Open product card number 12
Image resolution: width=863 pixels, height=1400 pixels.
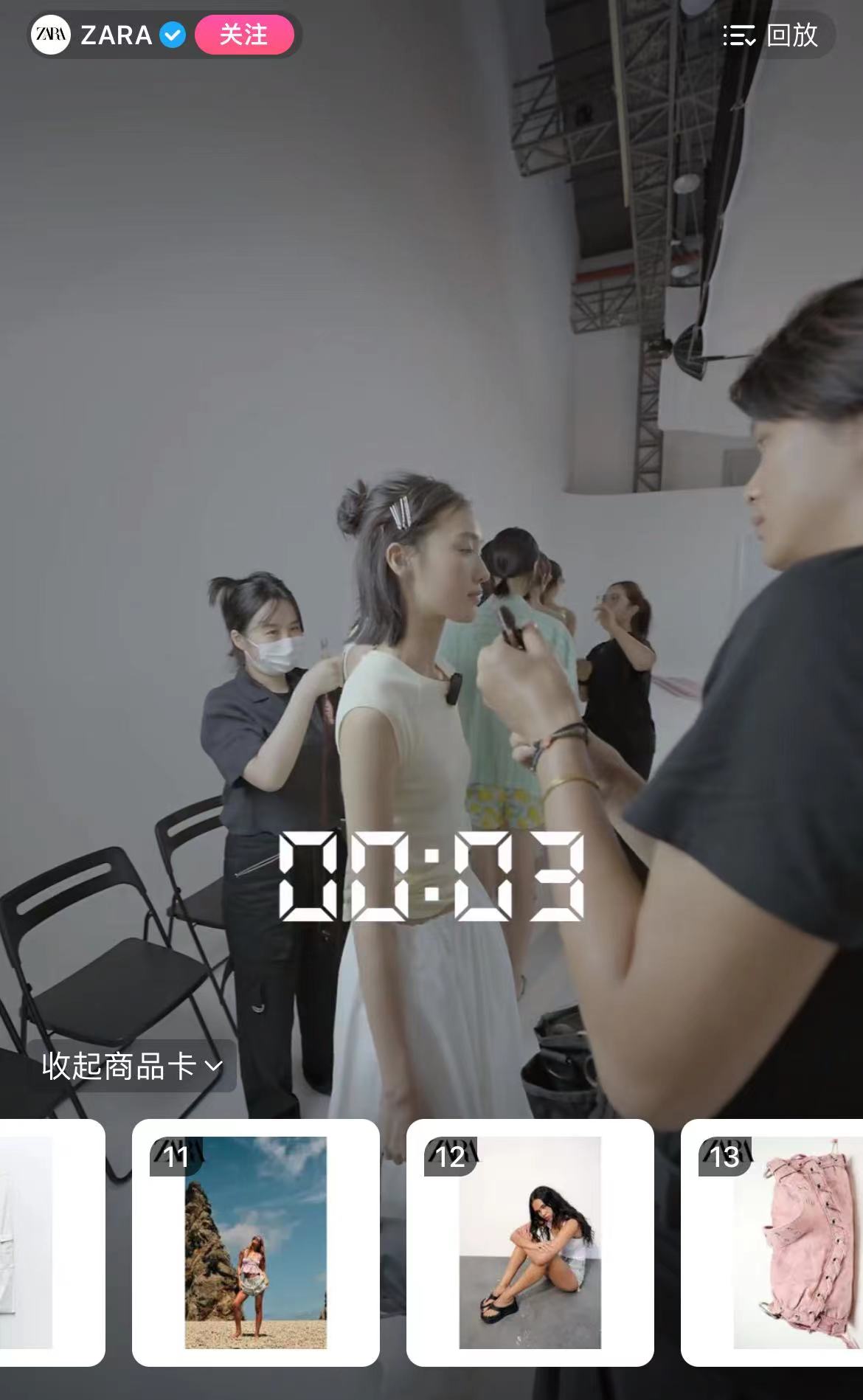click(x=530, y=1242)
